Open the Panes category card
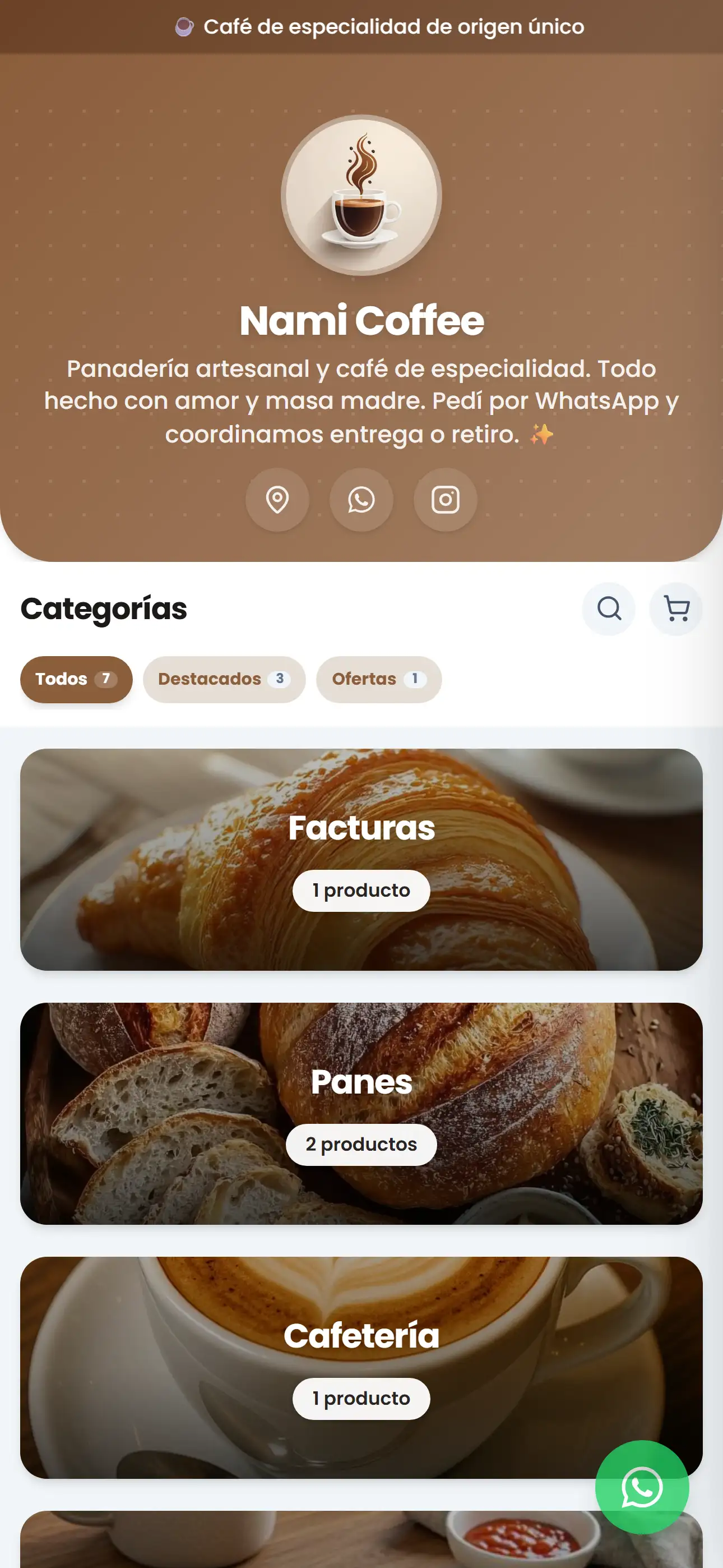The image size is (723, 1568). [x=361, y=1113]
